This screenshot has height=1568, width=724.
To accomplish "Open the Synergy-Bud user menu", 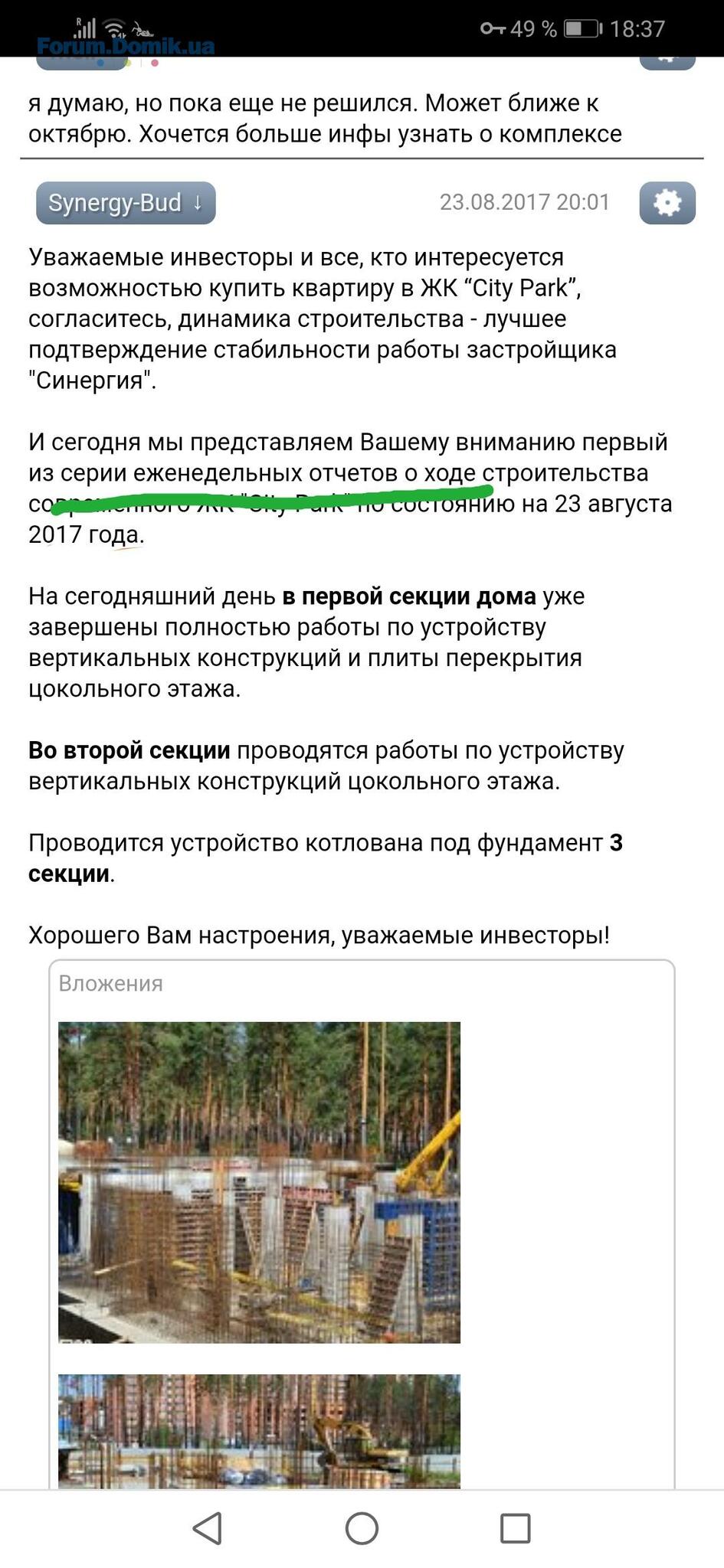I will coord(126,203).
